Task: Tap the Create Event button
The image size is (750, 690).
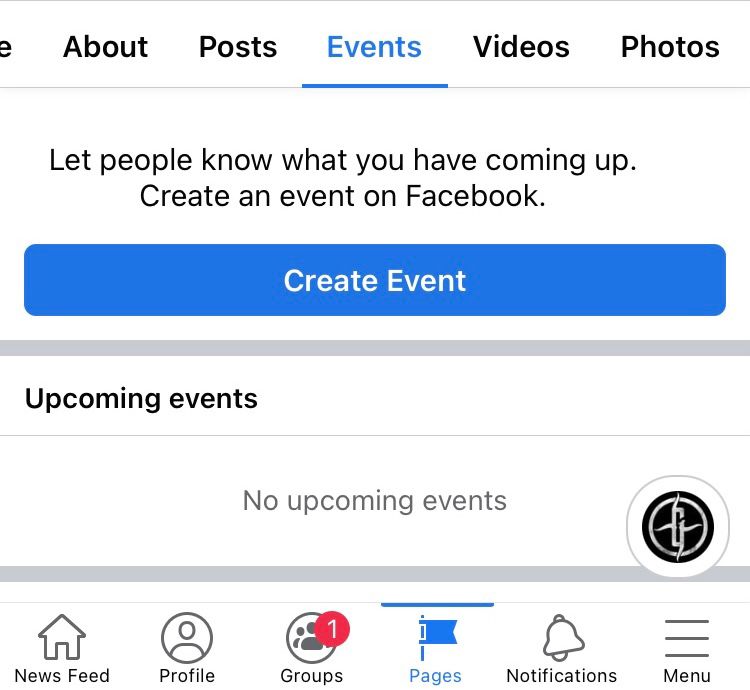Action: tap(375, 280)
